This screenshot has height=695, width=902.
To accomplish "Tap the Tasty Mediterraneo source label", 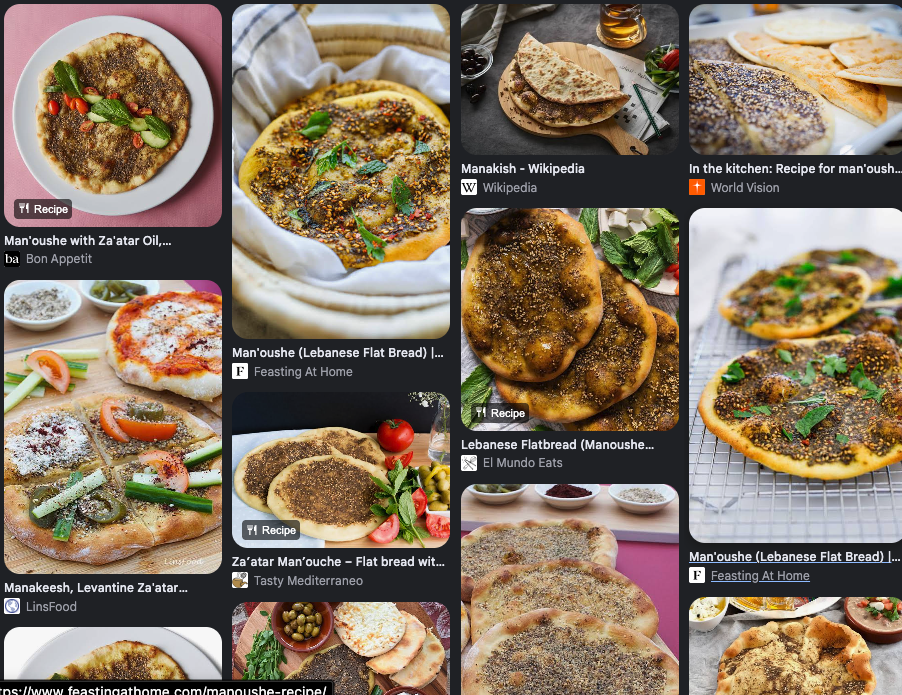I will click(x=308, y=581).
